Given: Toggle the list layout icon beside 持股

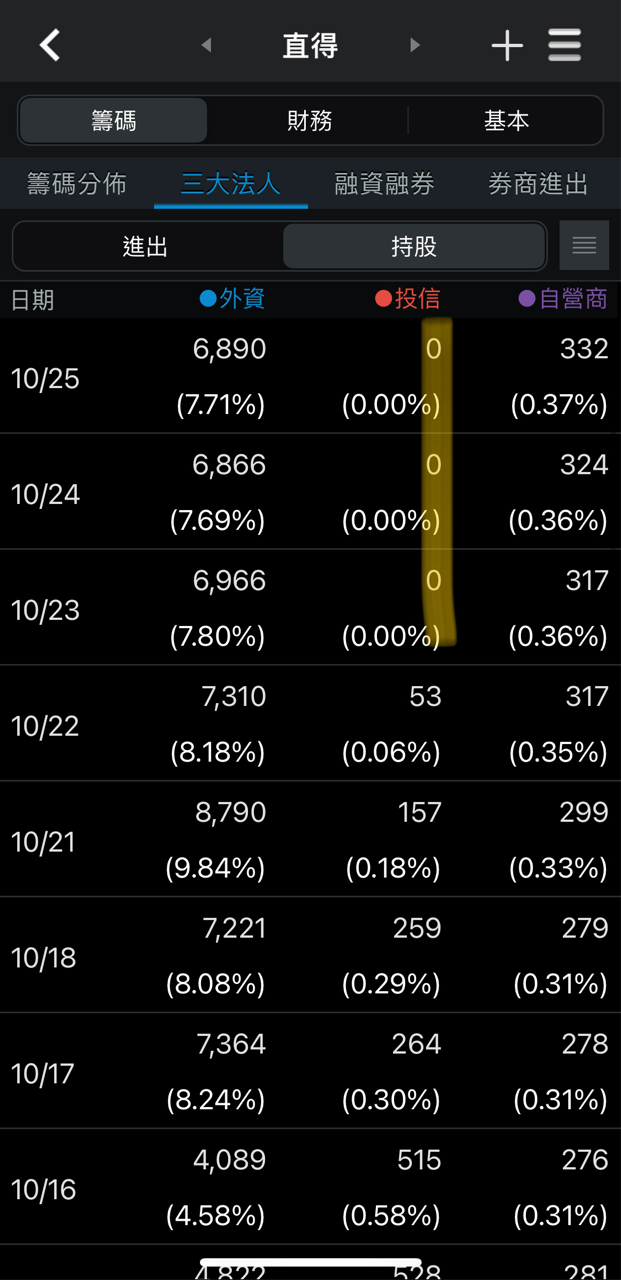Looking at the screenshot, I should pyautogui.click(x=584, y=246).
